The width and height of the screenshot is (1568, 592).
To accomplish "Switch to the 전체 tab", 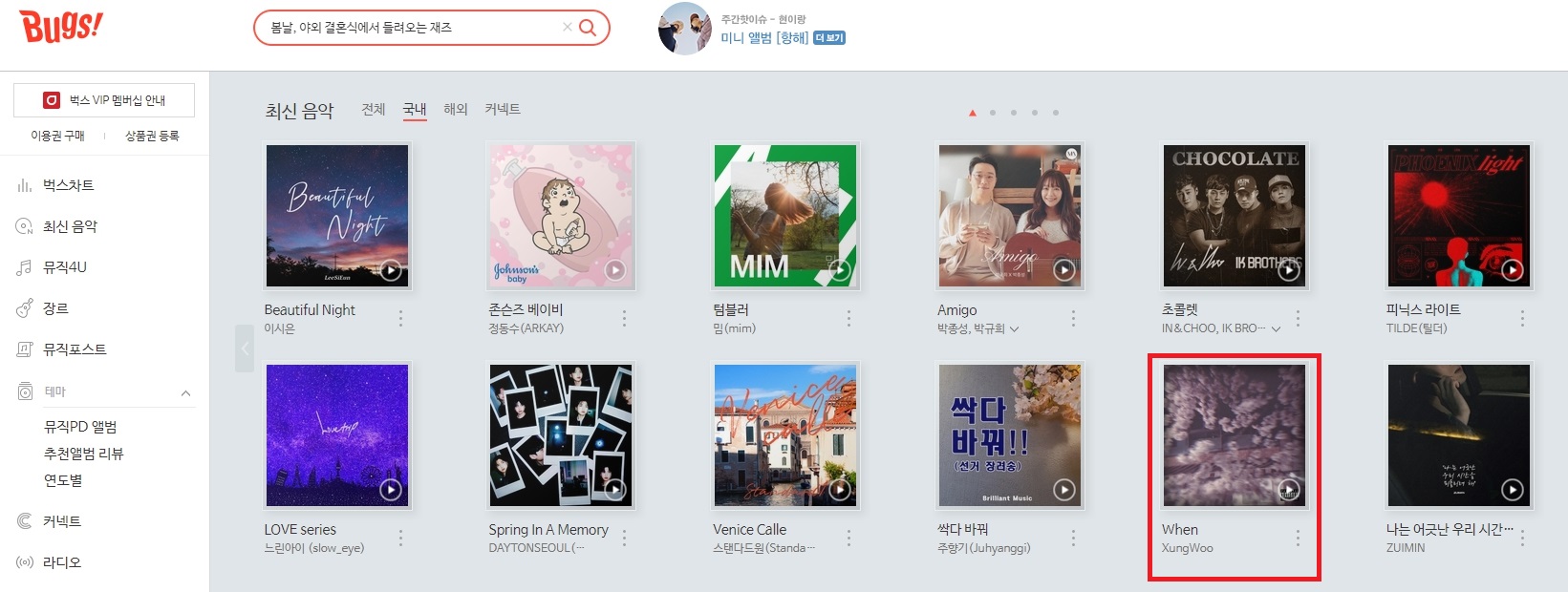I will [x=374, y=110].
